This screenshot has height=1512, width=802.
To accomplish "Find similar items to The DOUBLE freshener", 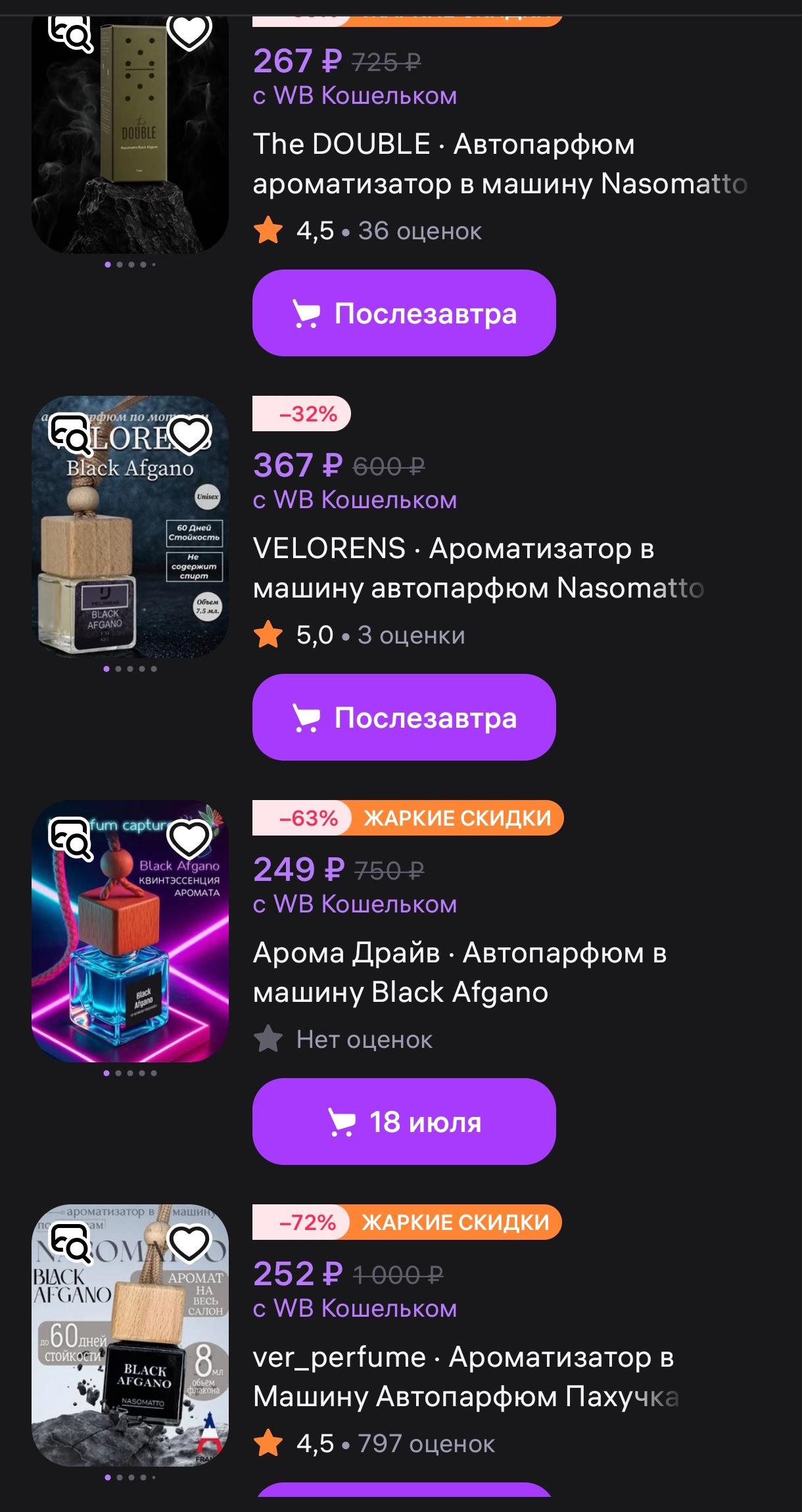I will coord(71,33).
